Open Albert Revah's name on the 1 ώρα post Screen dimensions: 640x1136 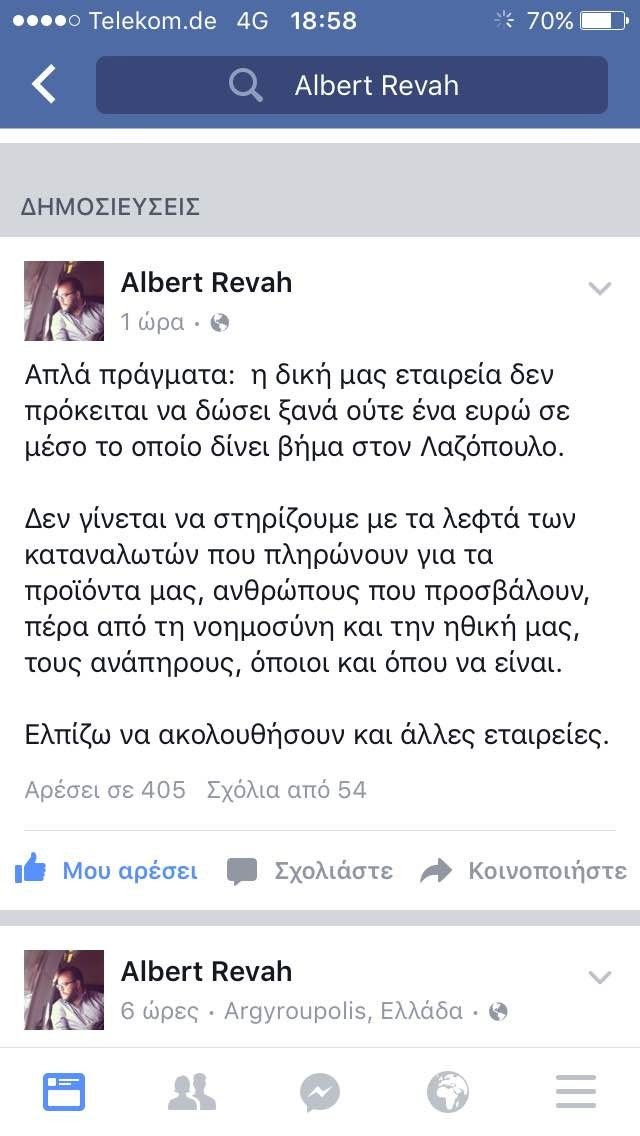(x=206, y=283)
